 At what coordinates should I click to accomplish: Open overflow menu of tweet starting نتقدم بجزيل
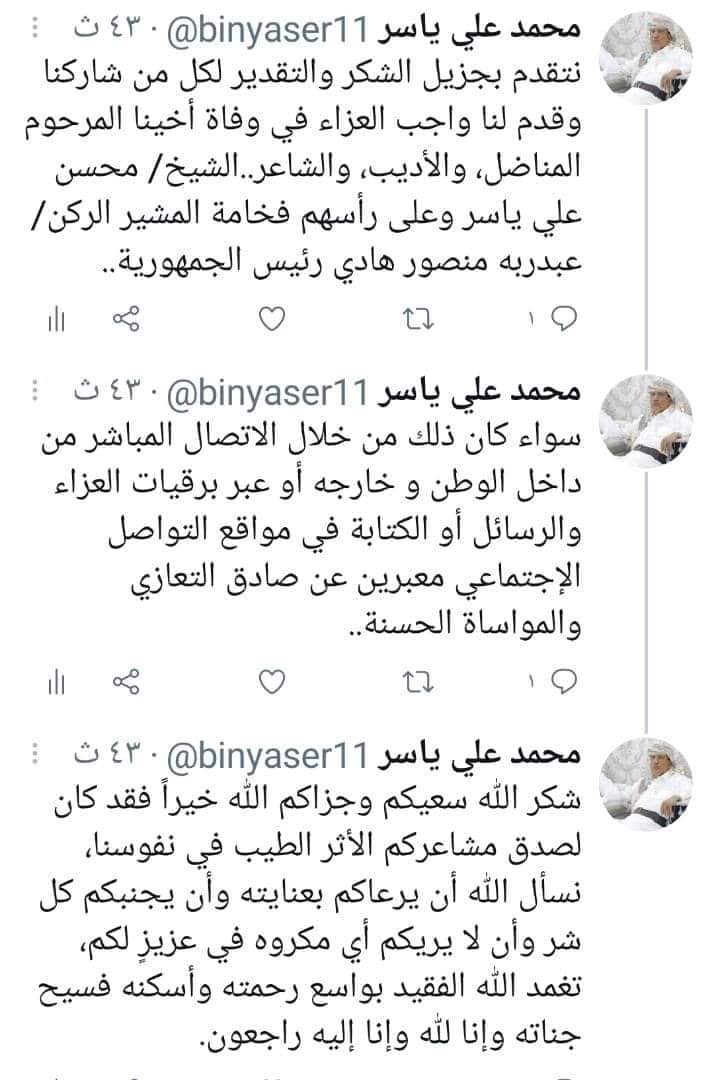tap(39, 30)
